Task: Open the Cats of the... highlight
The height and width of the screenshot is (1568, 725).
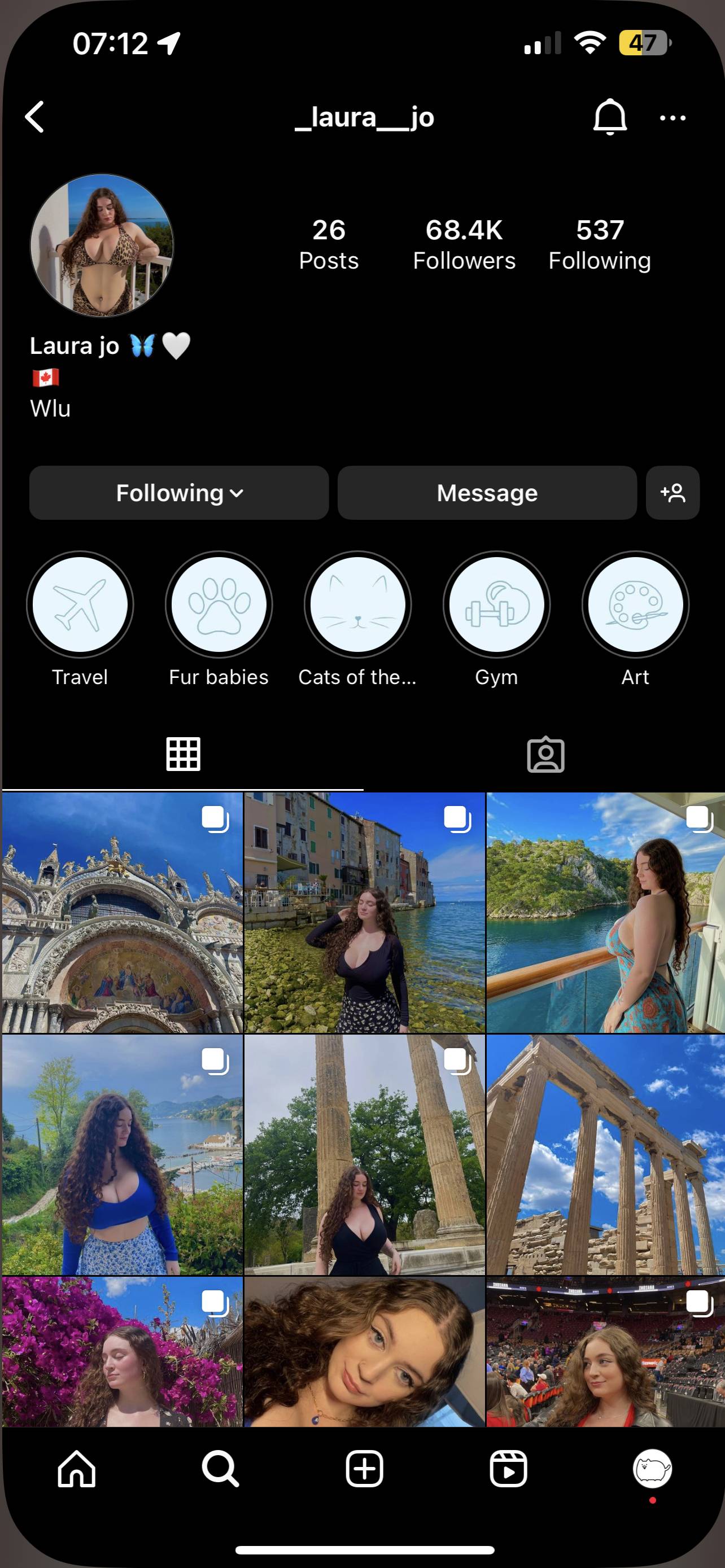Action: point(357,605)
